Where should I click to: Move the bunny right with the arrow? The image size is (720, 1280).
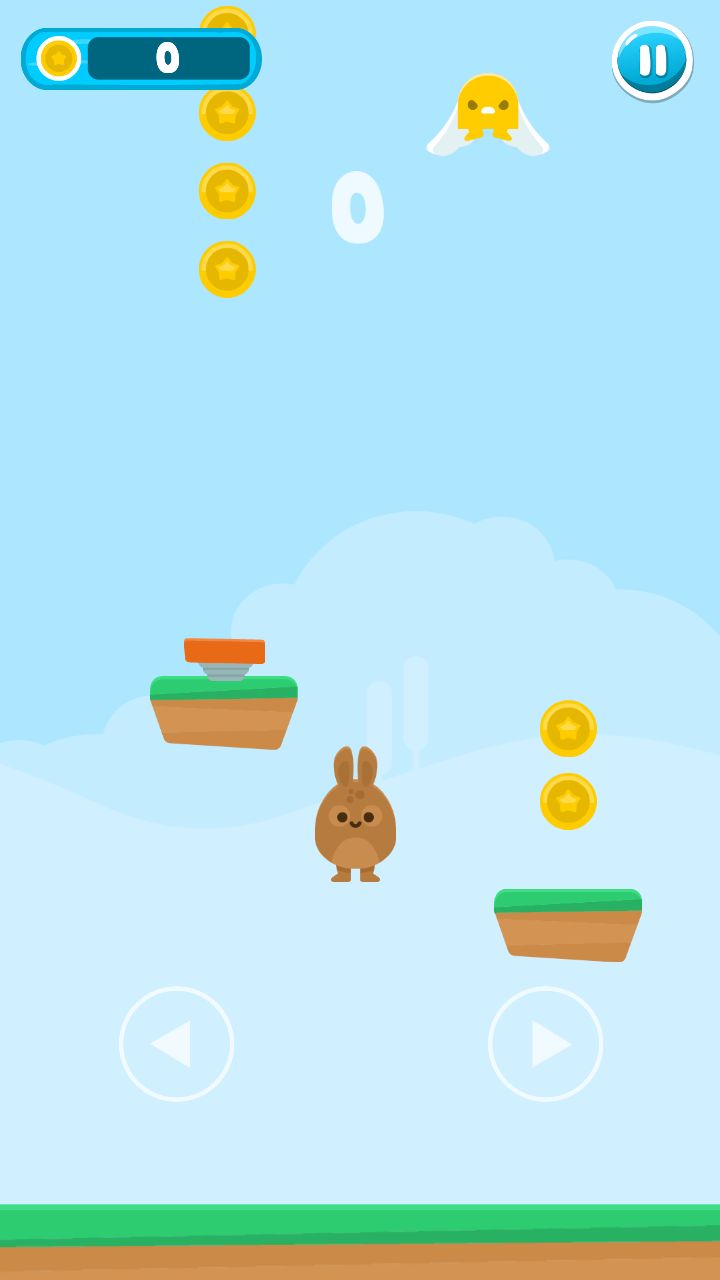click(545, 1044)
